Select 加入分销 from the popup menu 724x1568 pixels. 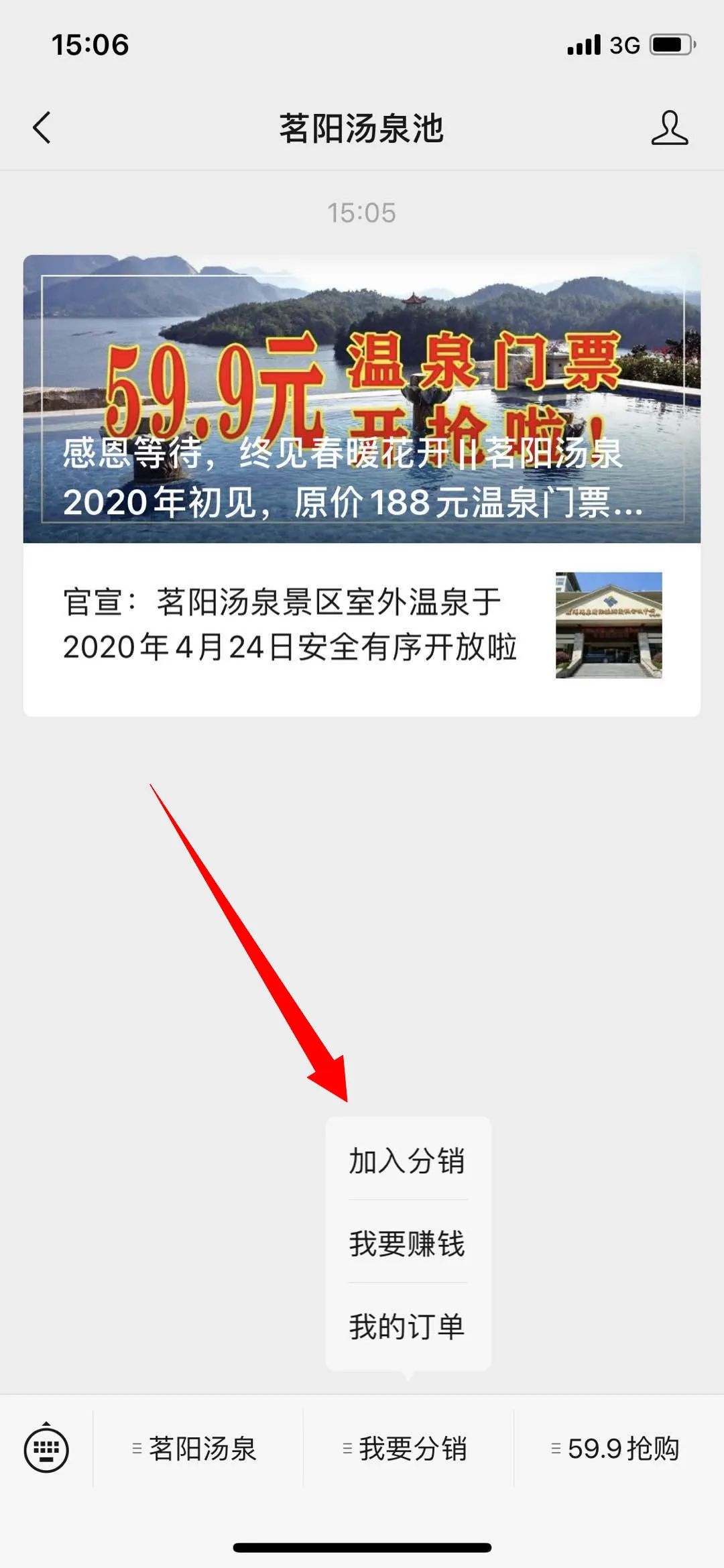click(408, 1160)
